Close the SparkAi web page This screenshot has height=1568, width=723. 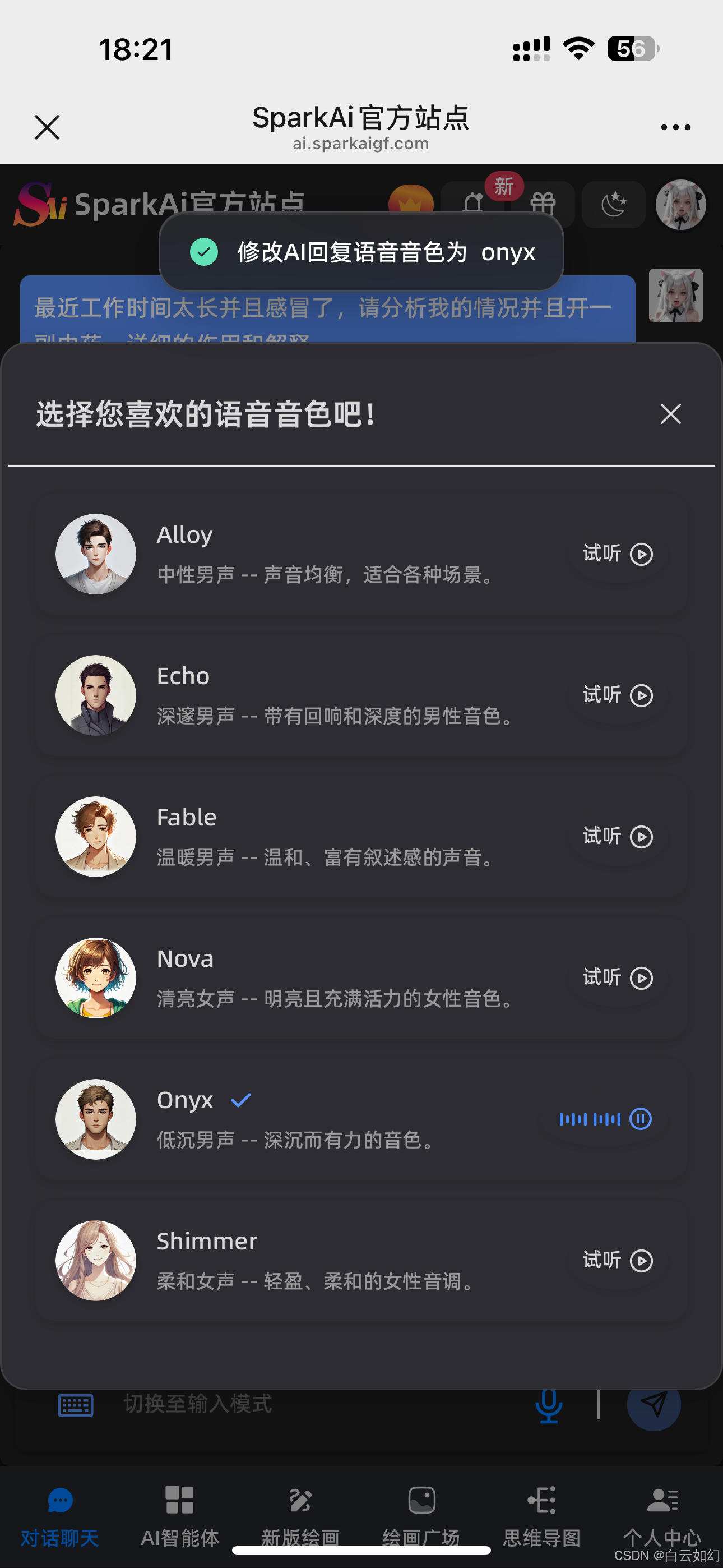[47, 127]
